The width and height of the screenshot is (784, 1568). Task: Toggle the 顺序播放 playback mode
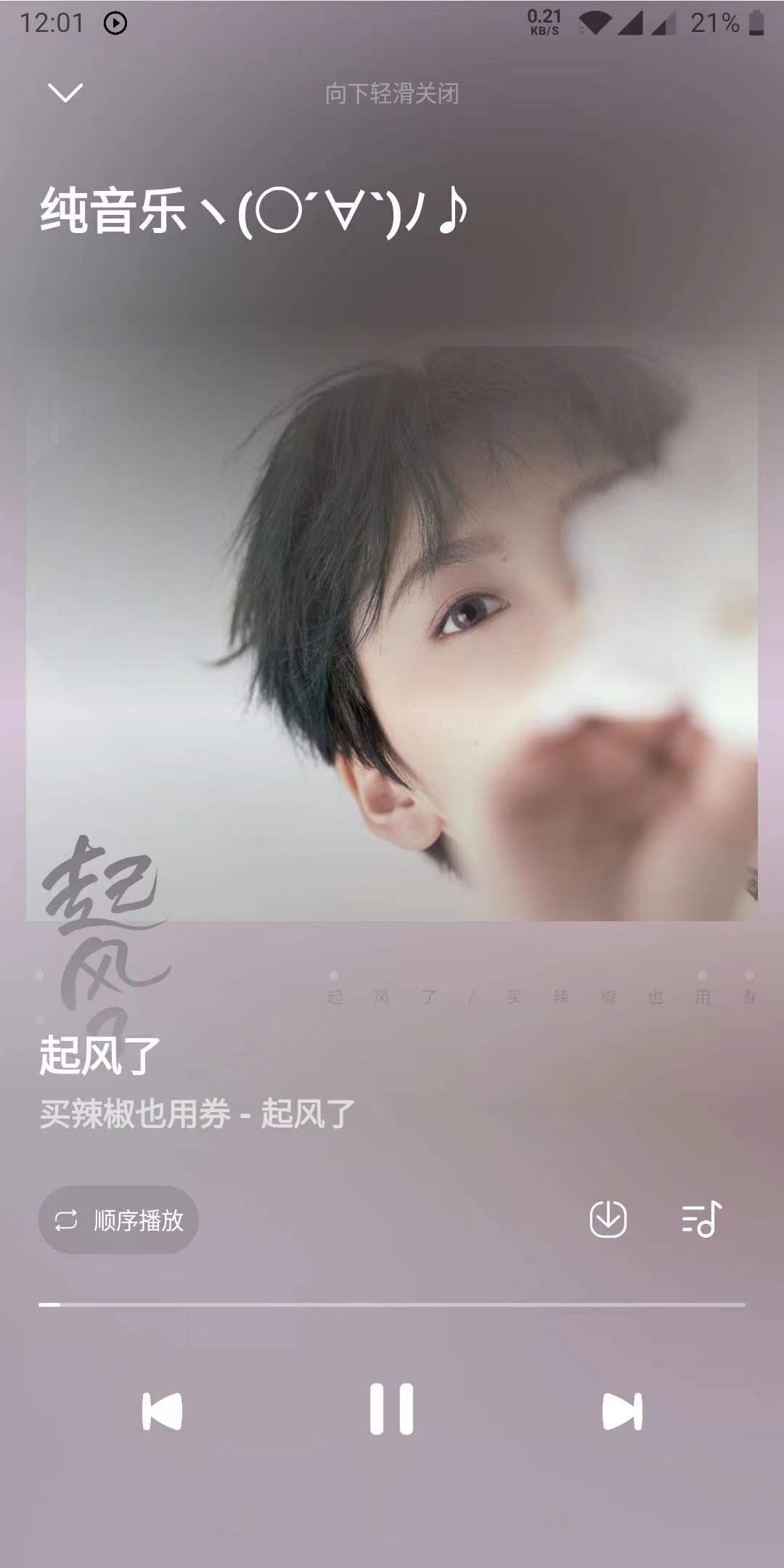[118, 1220]
